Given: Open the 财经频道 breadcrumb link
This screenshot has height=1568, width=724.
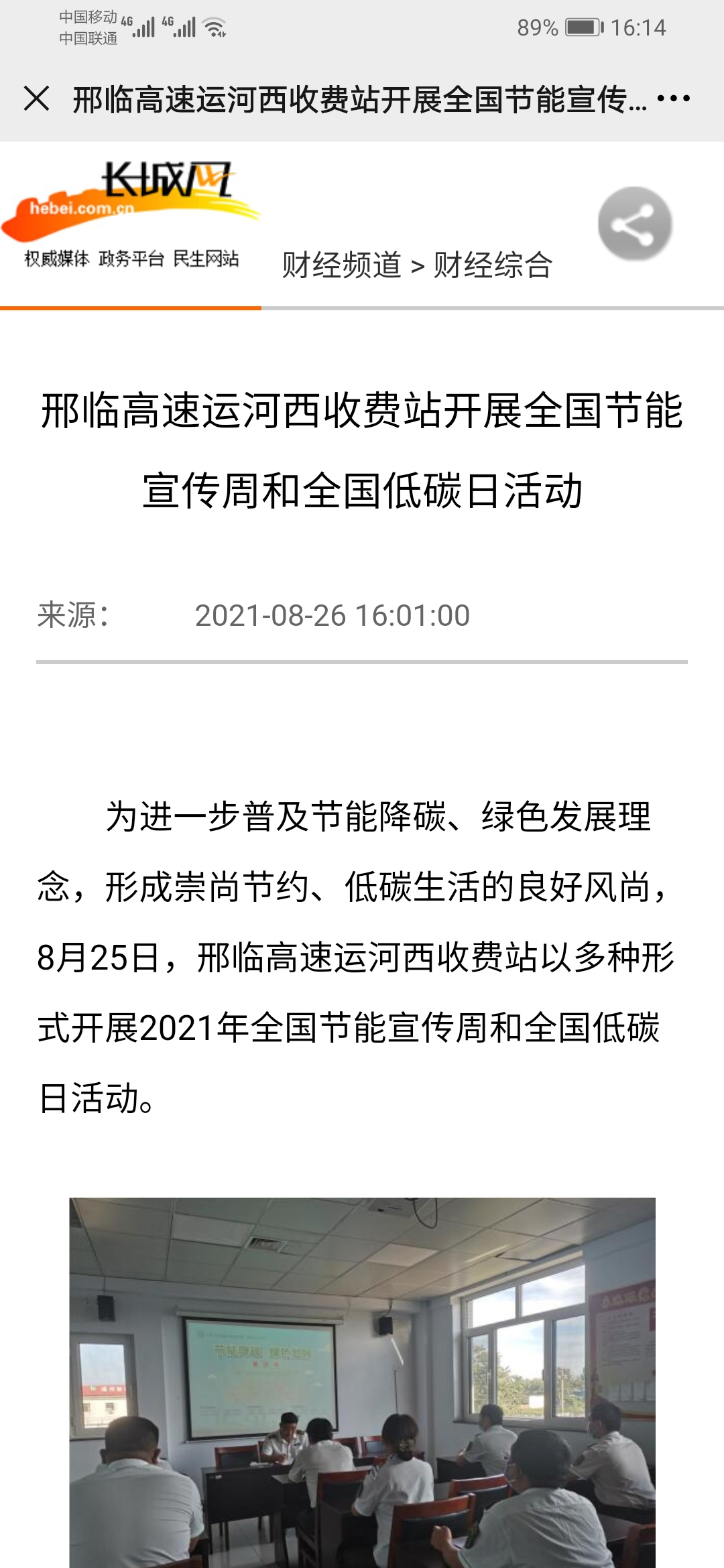Looking at the screenshot, I should [x=342, y=265].
